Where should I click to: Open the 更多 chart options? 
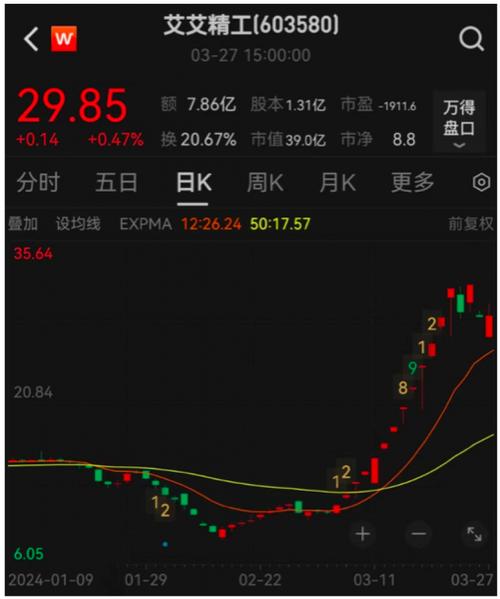coord(413,182)
